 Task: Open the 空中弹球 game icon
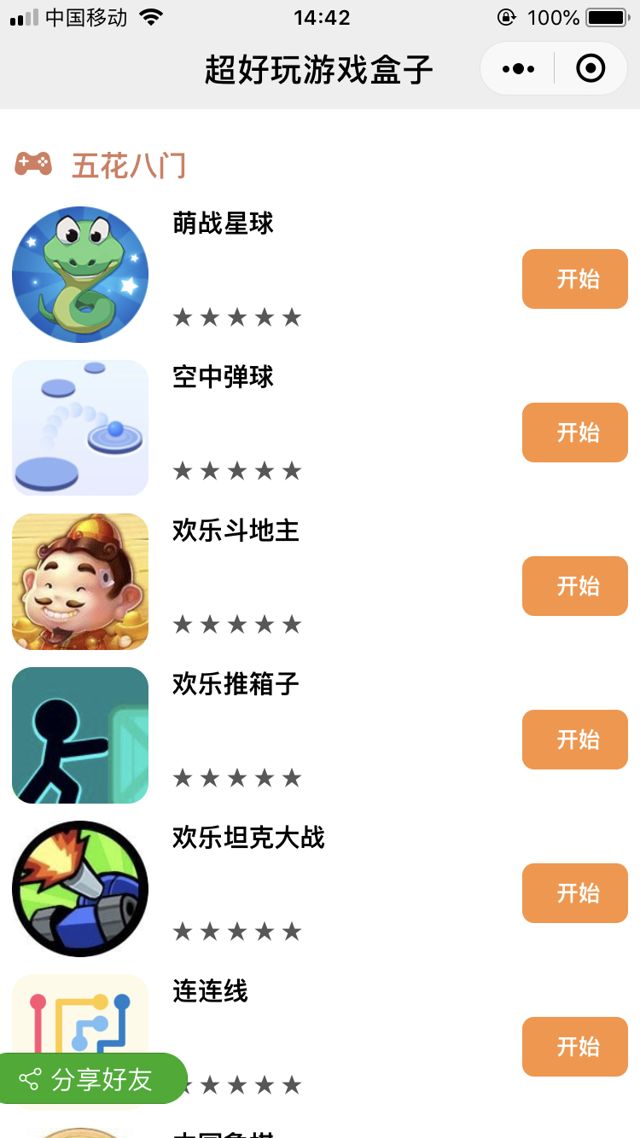[80, 428]
